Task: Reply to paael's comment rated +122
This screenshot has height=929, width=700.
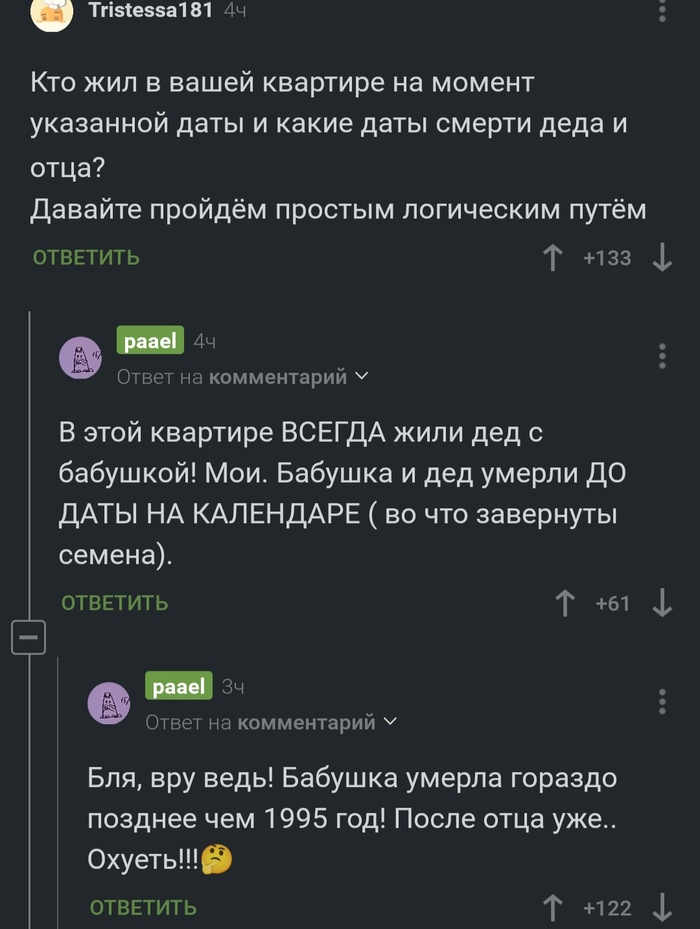Action: pos(143,908)
